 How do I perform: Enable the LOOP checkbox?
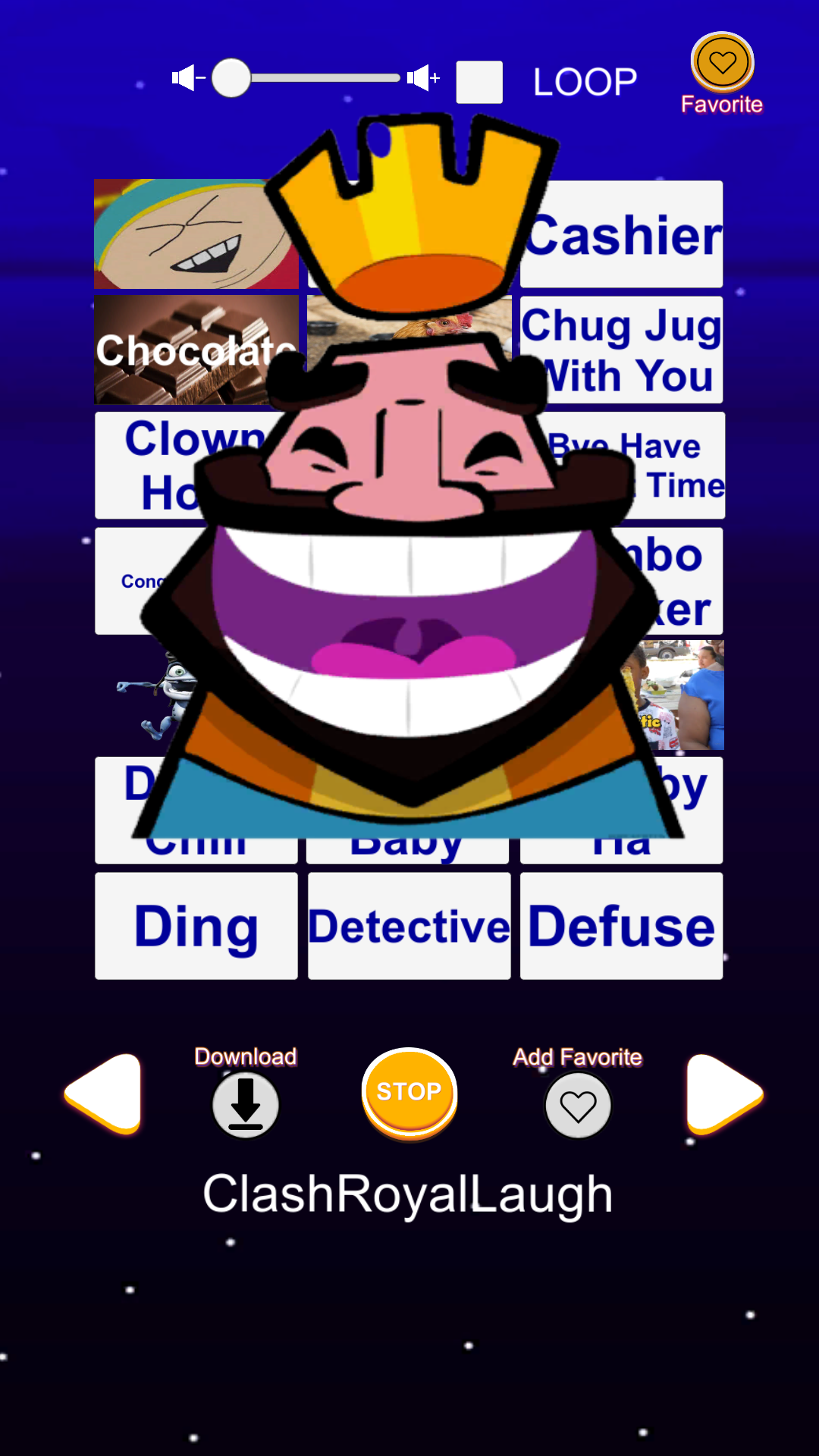[479, 82]
